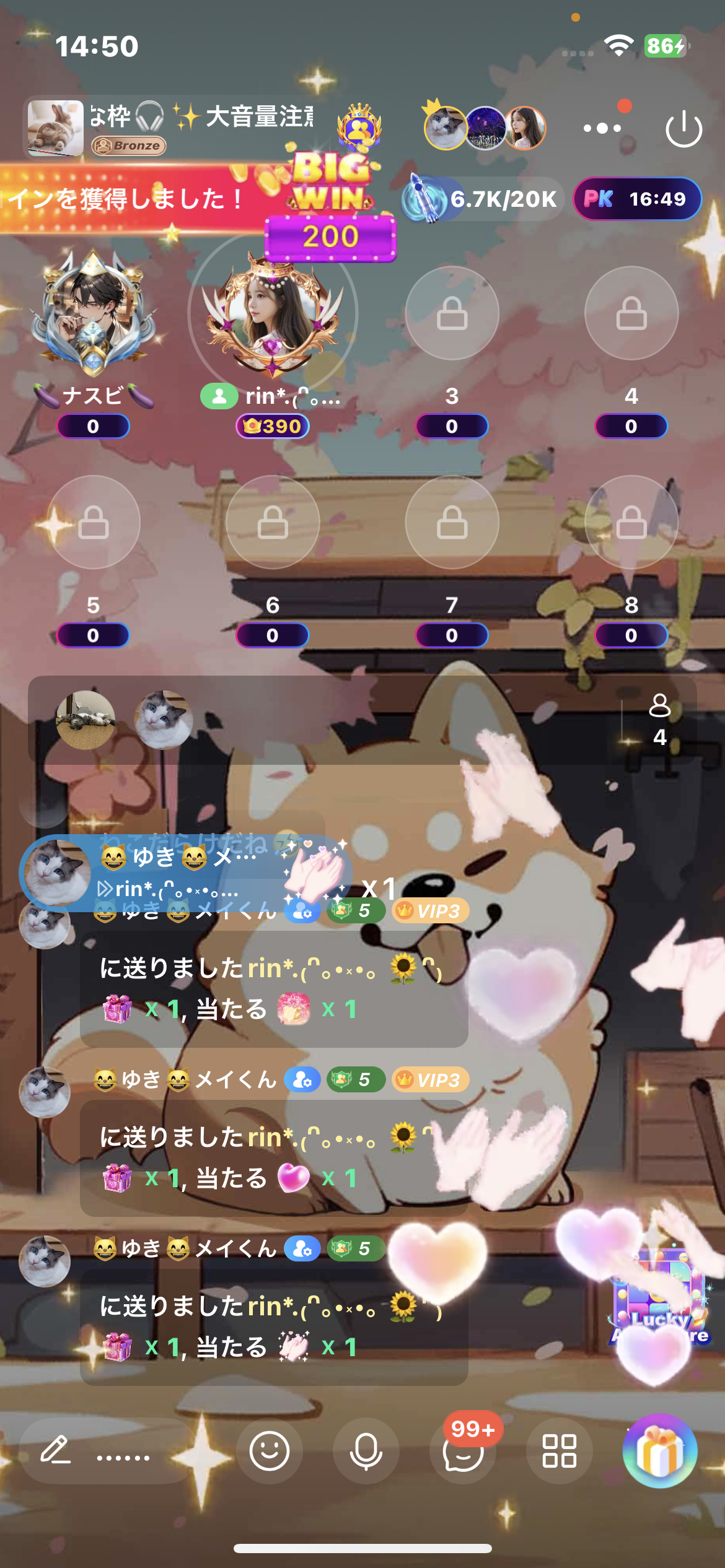Tap locked mic seat number 3
The image size is (725, 1568).
click(452, 313)
